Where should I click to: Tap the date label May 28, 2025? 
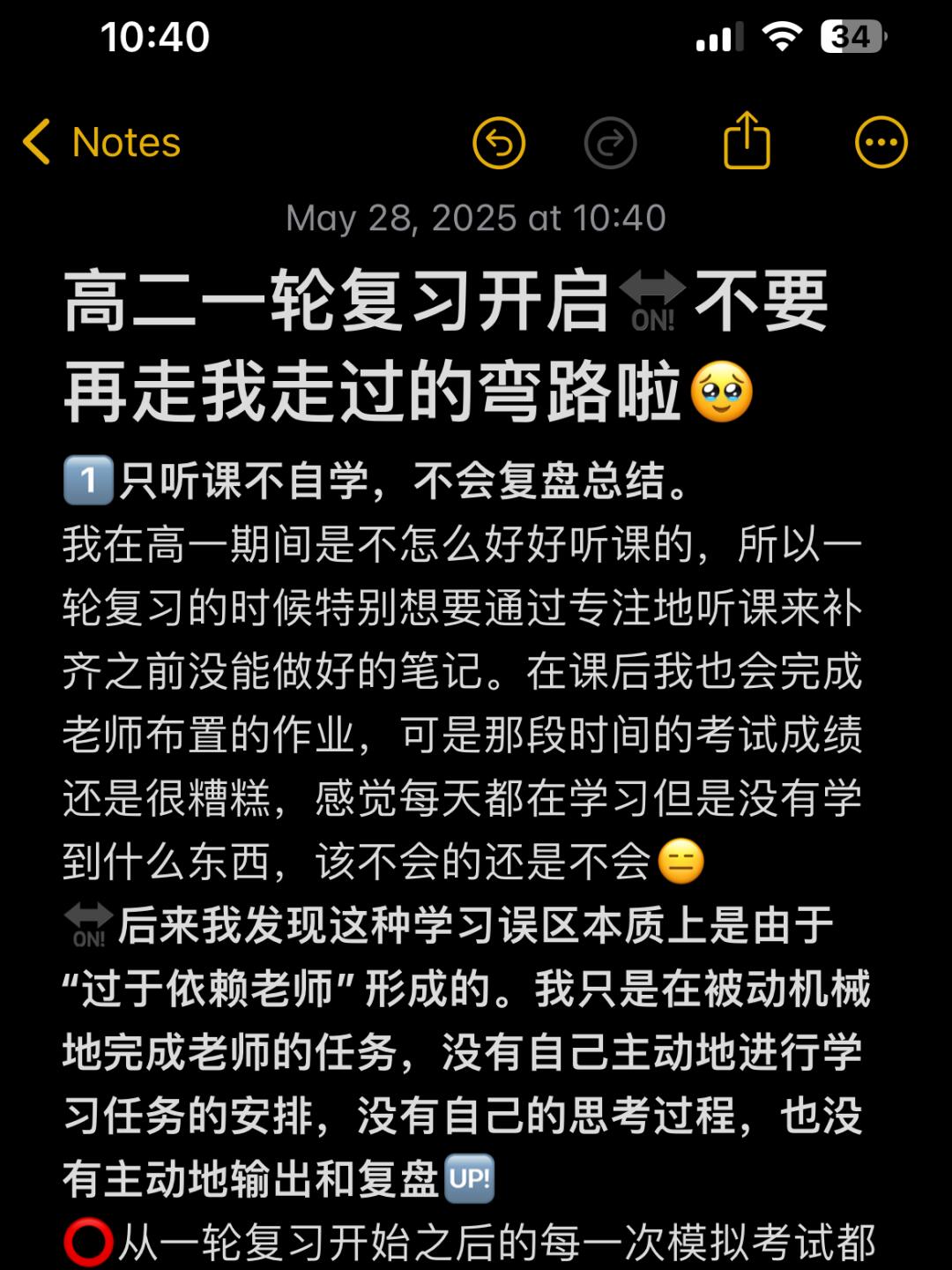(x=476, y=218)
